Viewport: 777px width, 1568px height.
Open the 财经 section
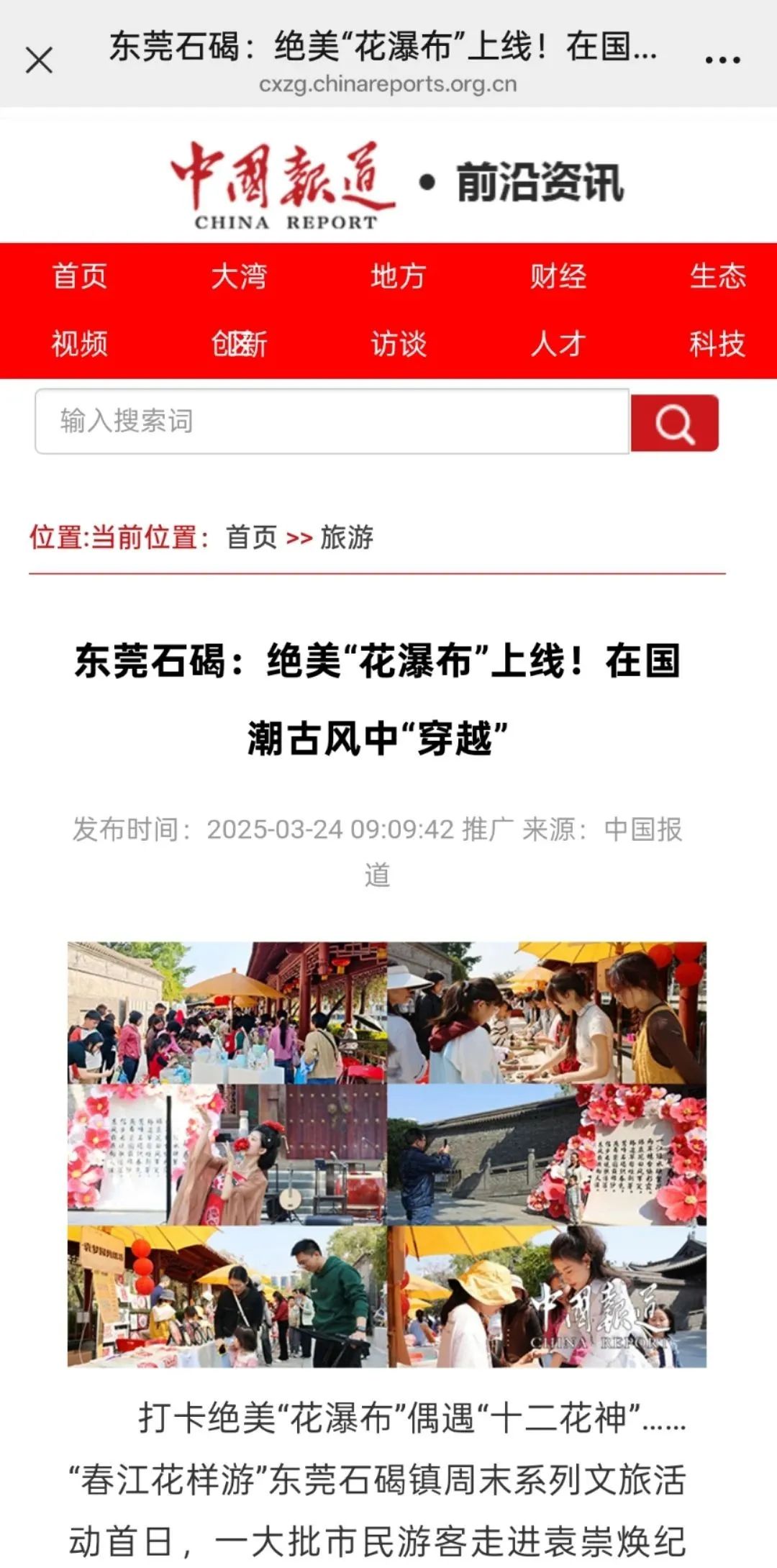pyautogui.click(x=558, y=276)
